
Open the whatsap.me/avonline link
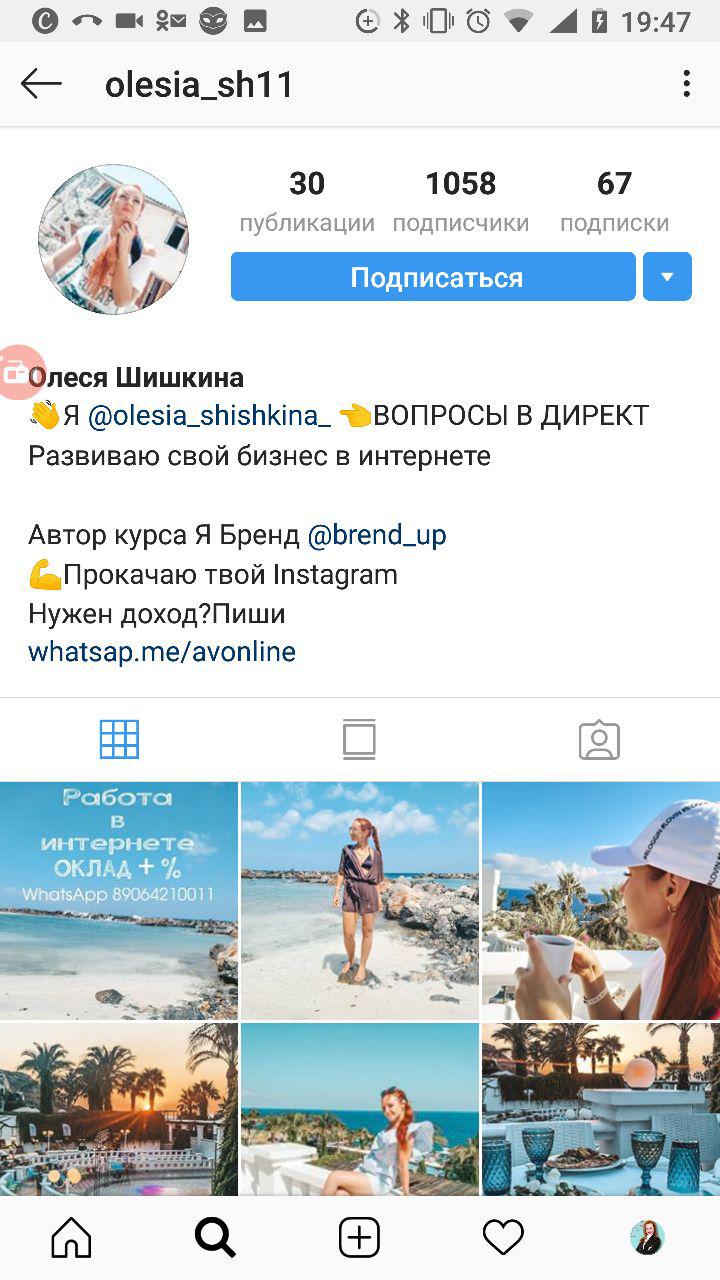pyautogui.click(x=162, y=652)
